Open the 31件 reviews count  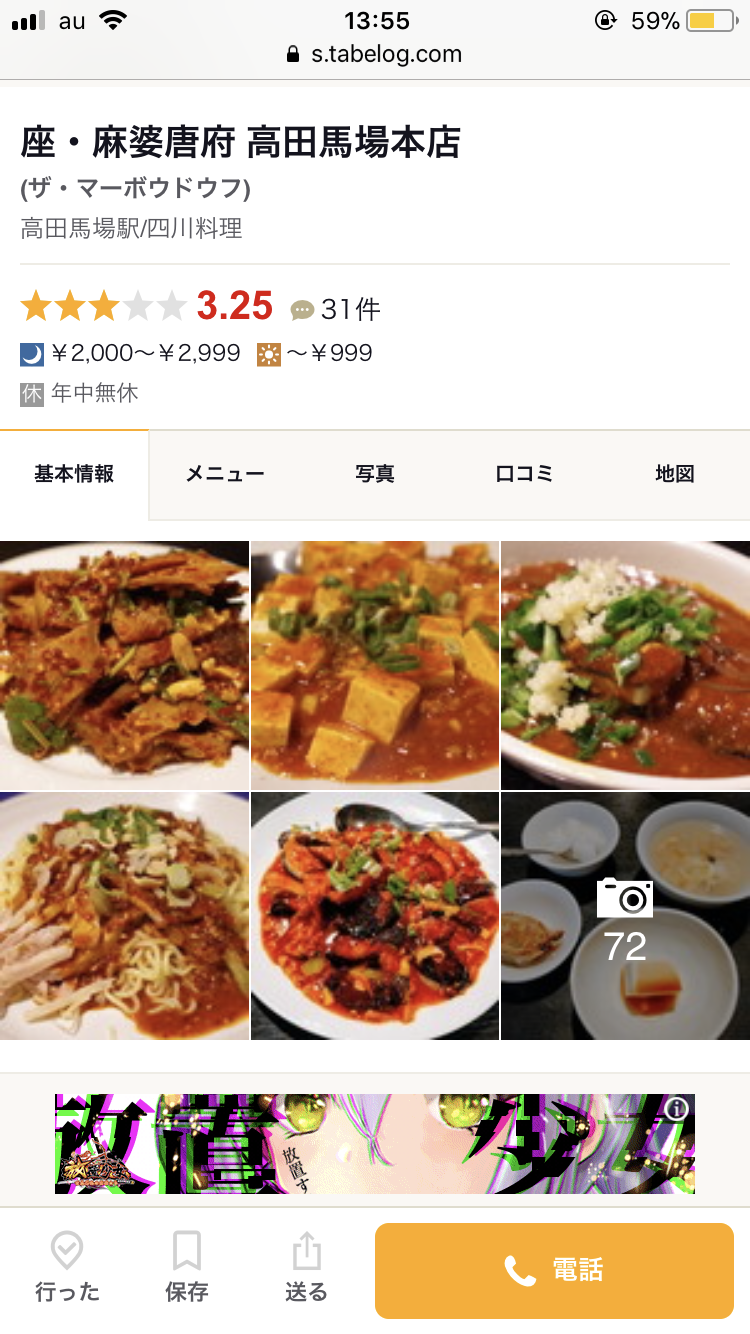click(x=336, y=309)
